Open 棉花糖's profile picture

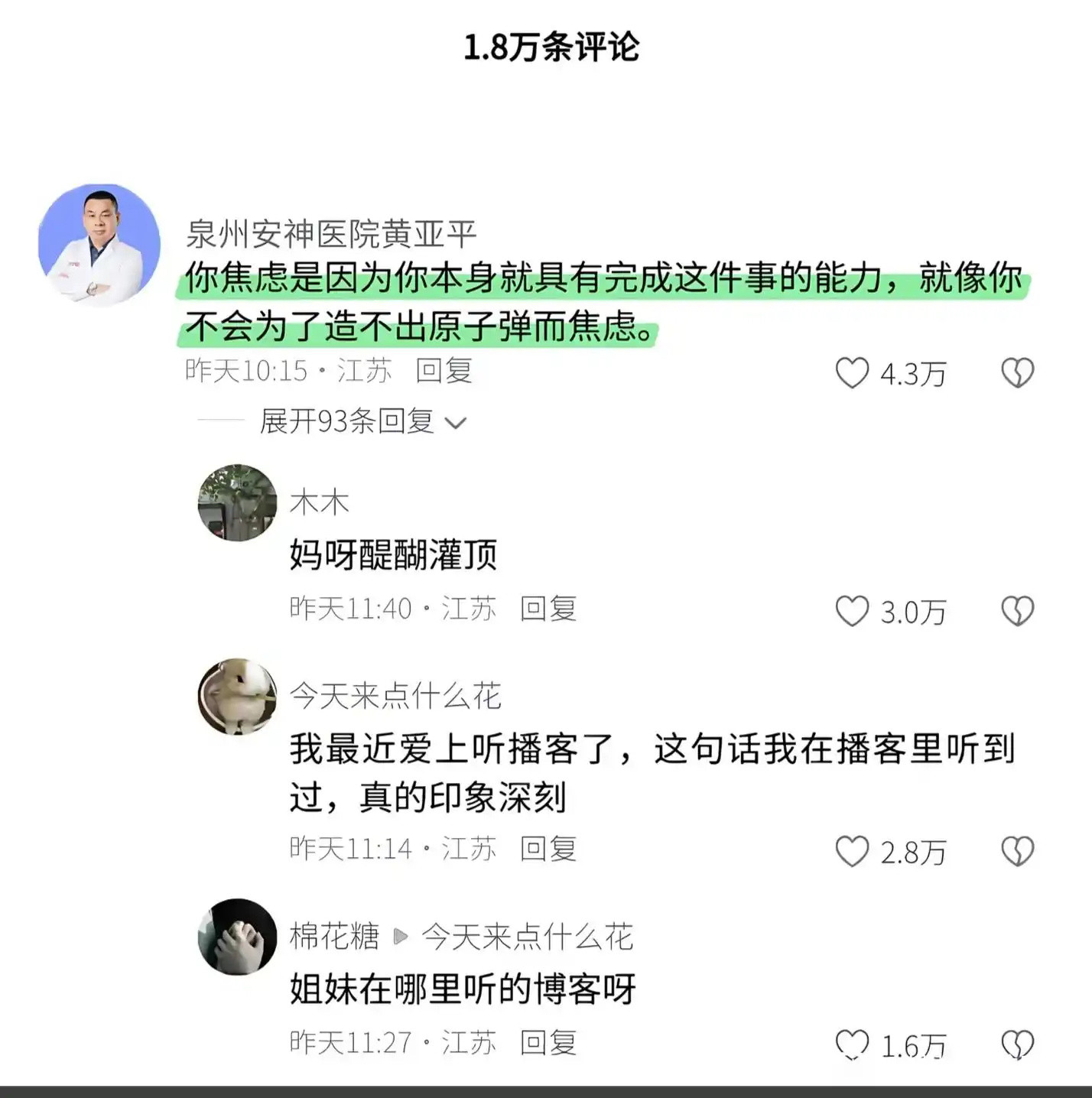(237, 937)
